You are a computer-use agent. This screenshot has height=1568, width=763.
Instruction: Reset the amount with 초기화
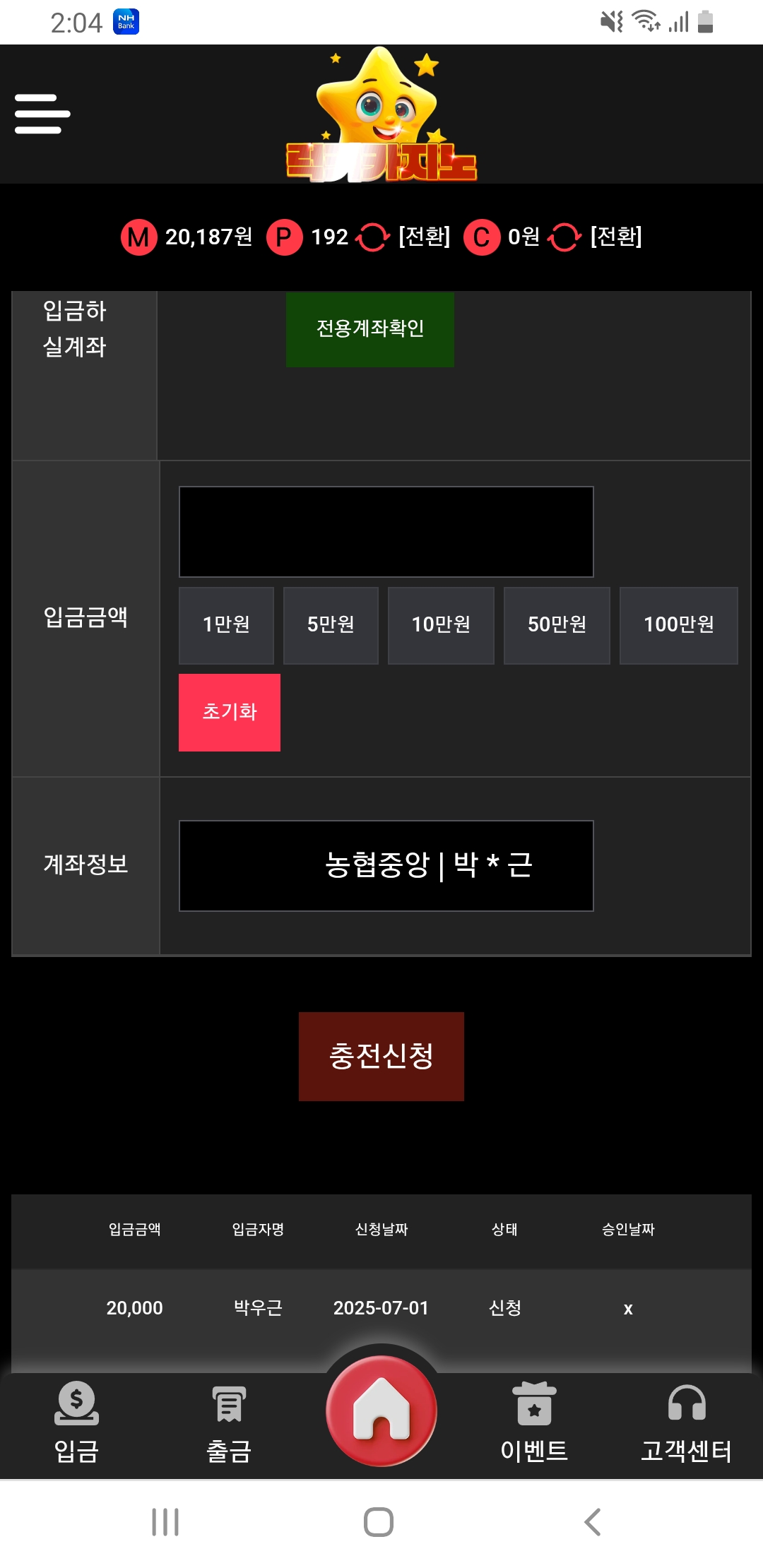click(230, 712)
